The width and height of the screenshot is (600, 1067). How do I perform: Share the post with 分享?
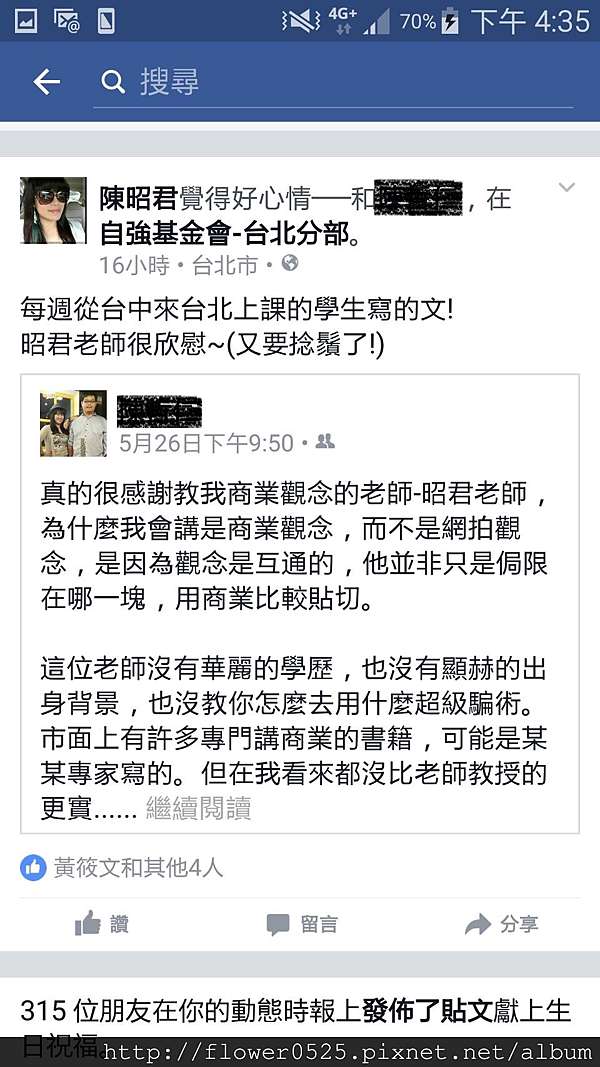pyautogui.click(x=501, y=923)
